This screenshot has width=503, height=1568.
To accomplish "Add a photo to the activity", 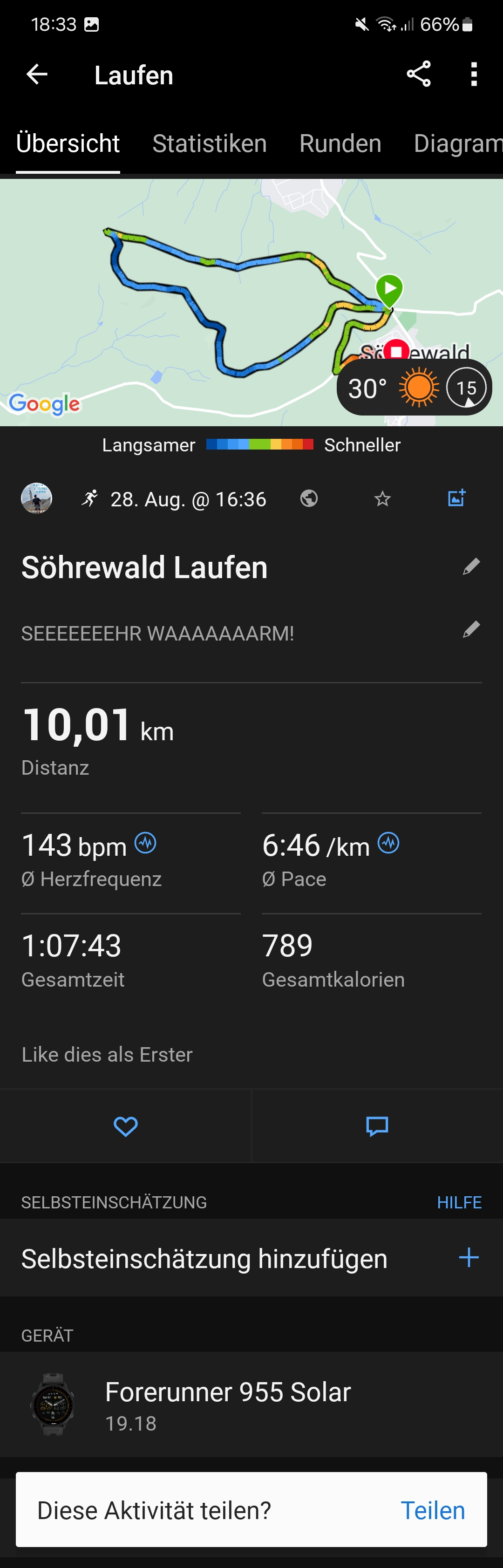I will point(457,498).
